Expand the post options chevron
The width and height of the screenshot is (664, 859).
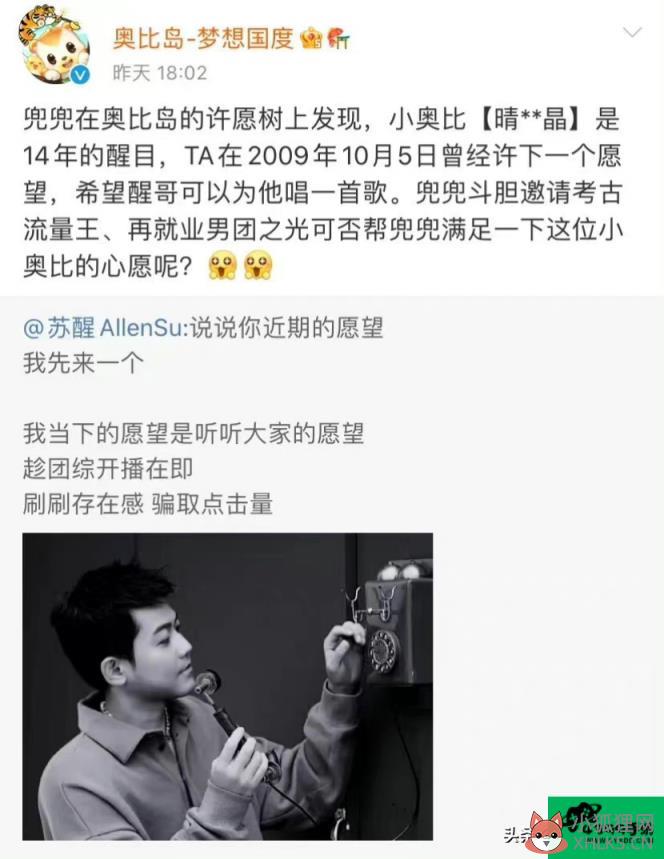point(631,33)
